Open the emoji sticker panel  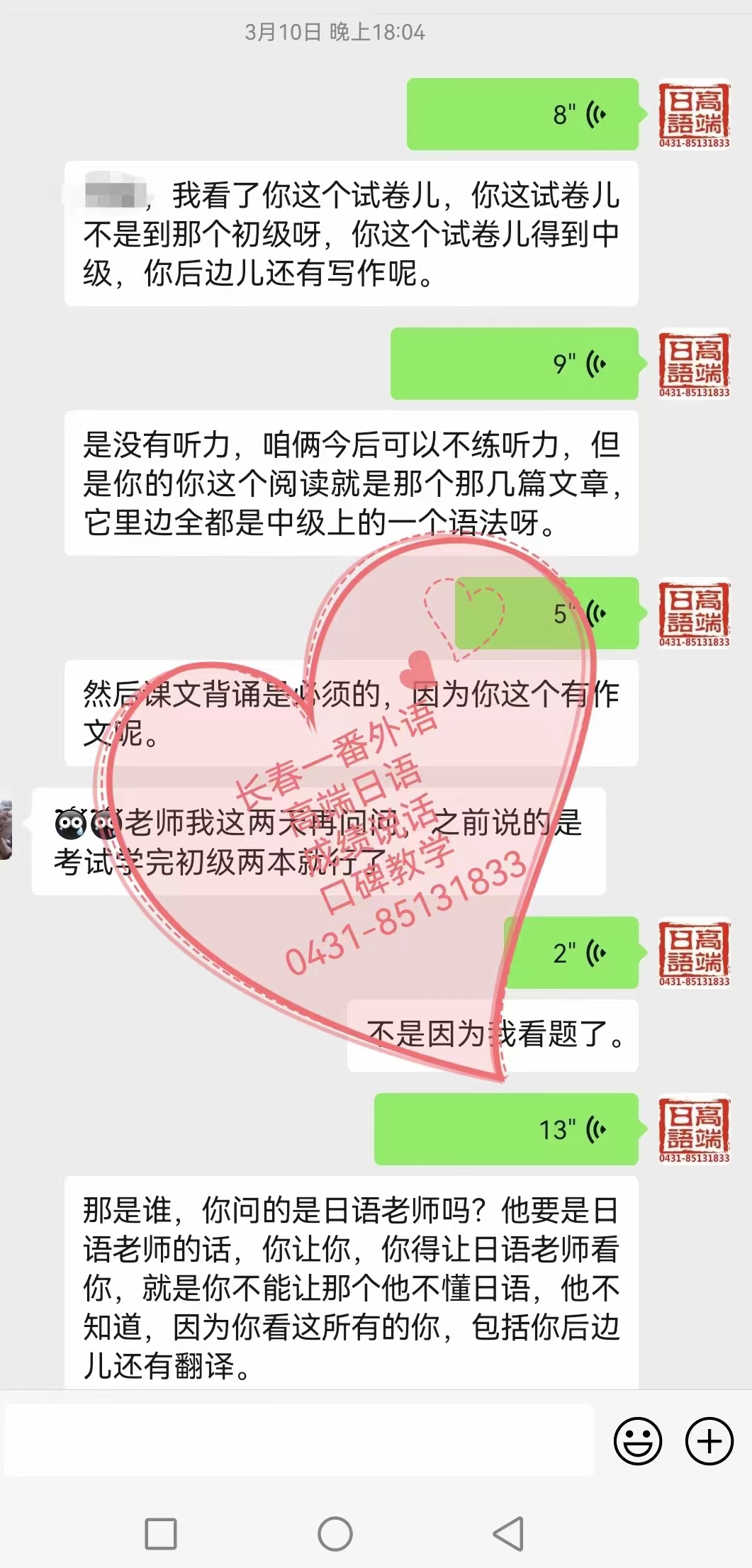638,1440
